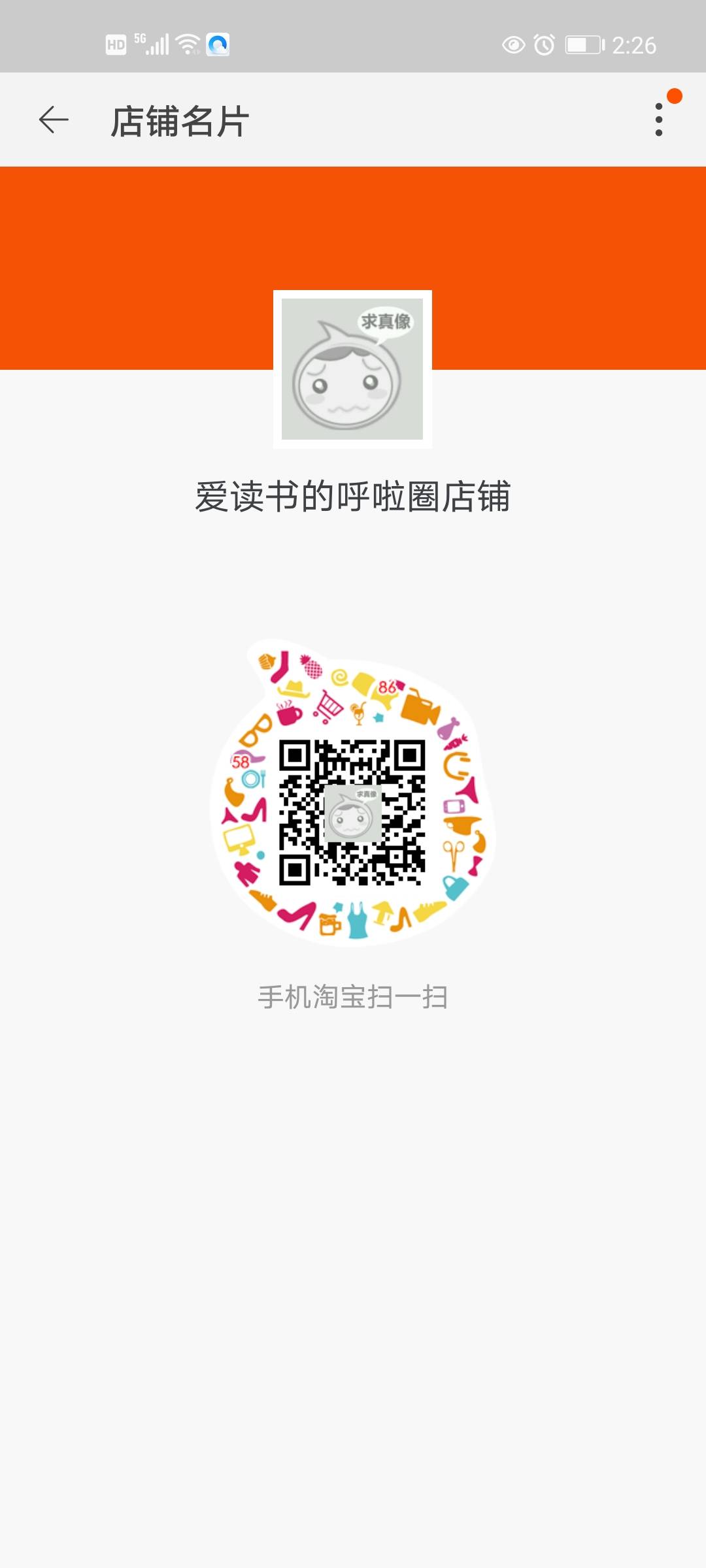Open the three-dot overflow menu
The height and width of the screenshot is (1568, 706).
(659, 120)
